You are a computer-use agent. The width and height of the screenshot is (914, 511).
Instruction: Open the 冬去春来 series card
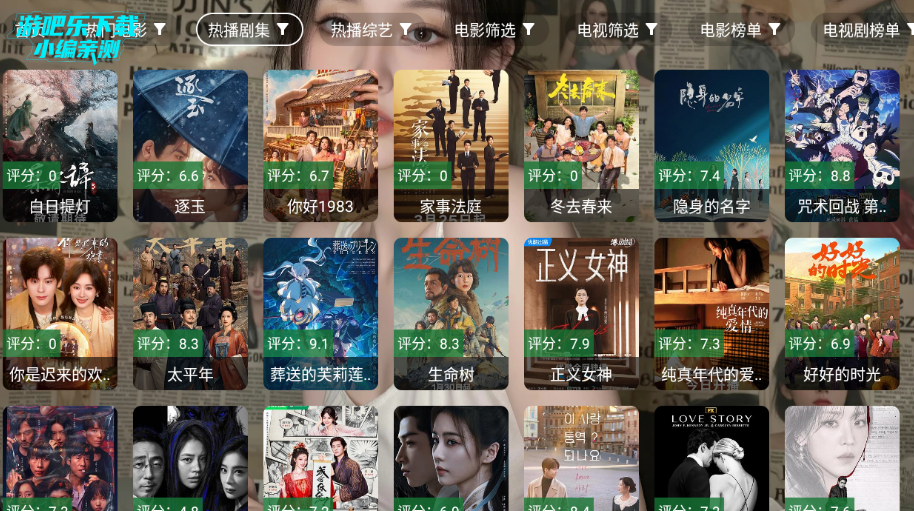581,145
